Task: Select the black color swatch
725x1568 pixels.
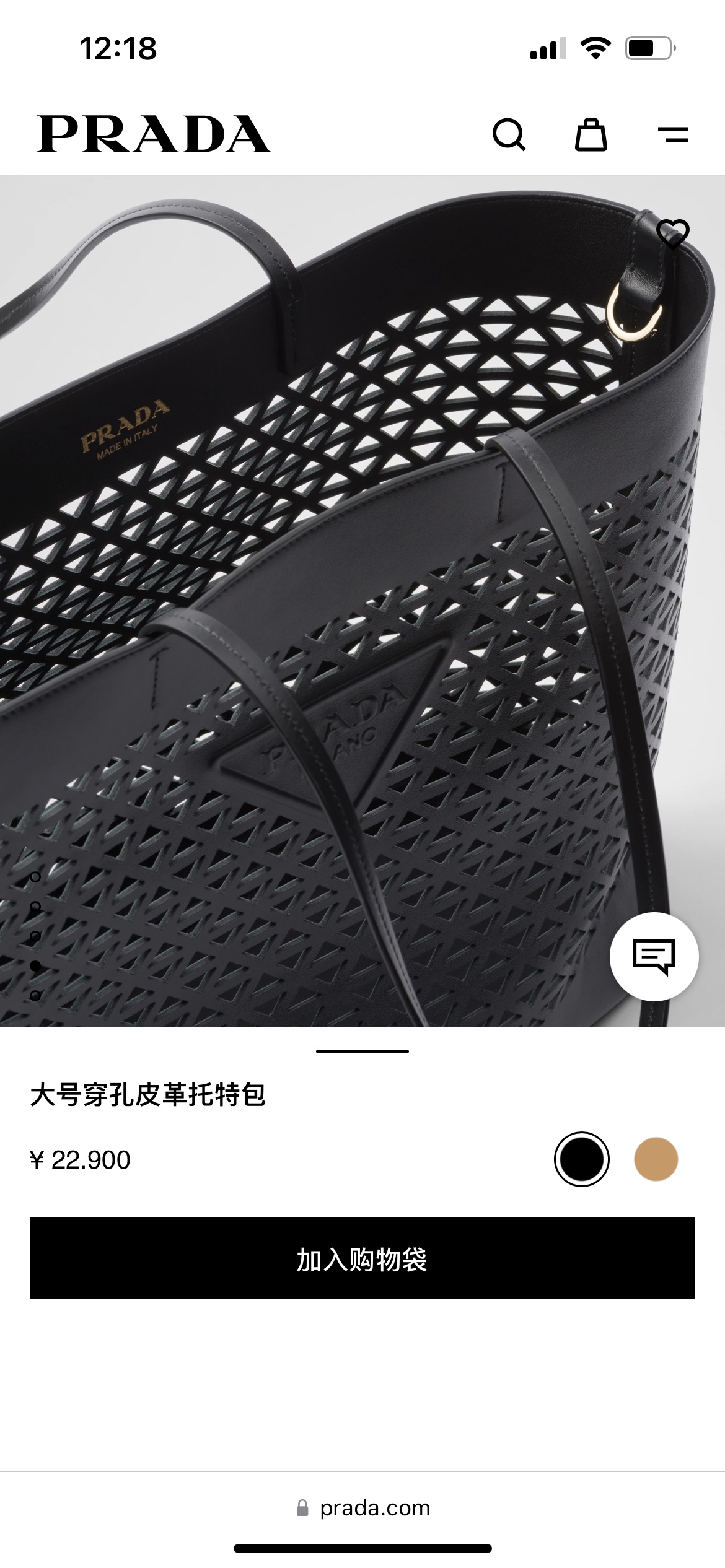Action: pyautogui.click(x=581, y=1159)
